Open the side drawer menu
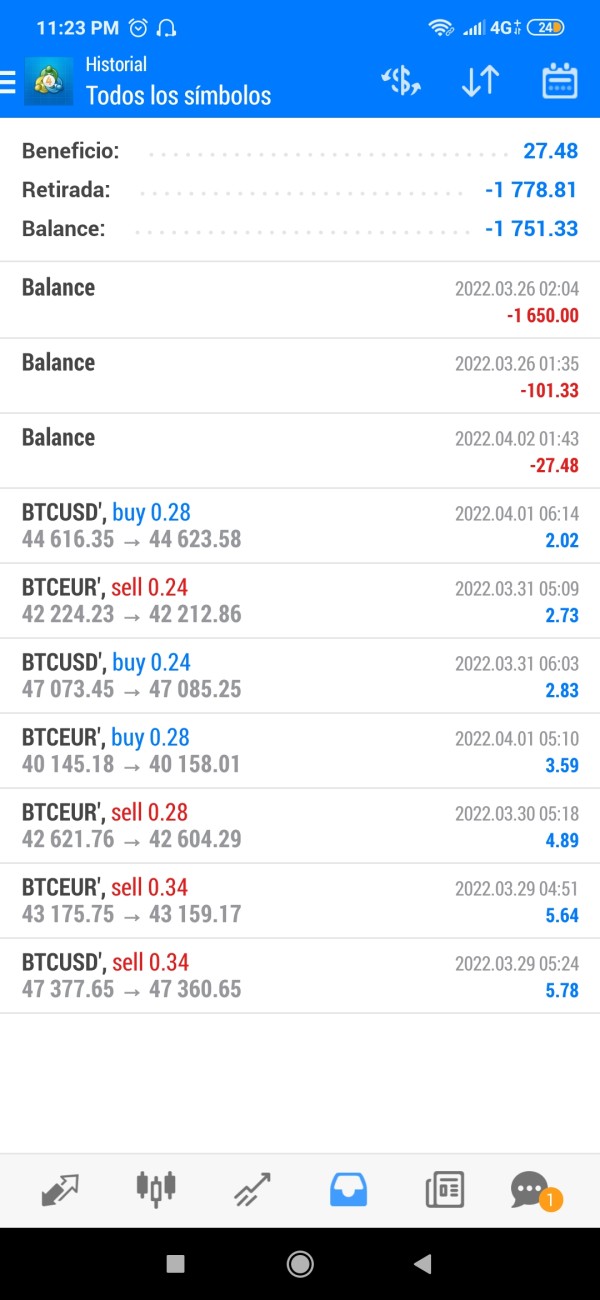Image resolution: width=600 pixels, height=1300 pixels. (9, 81)
